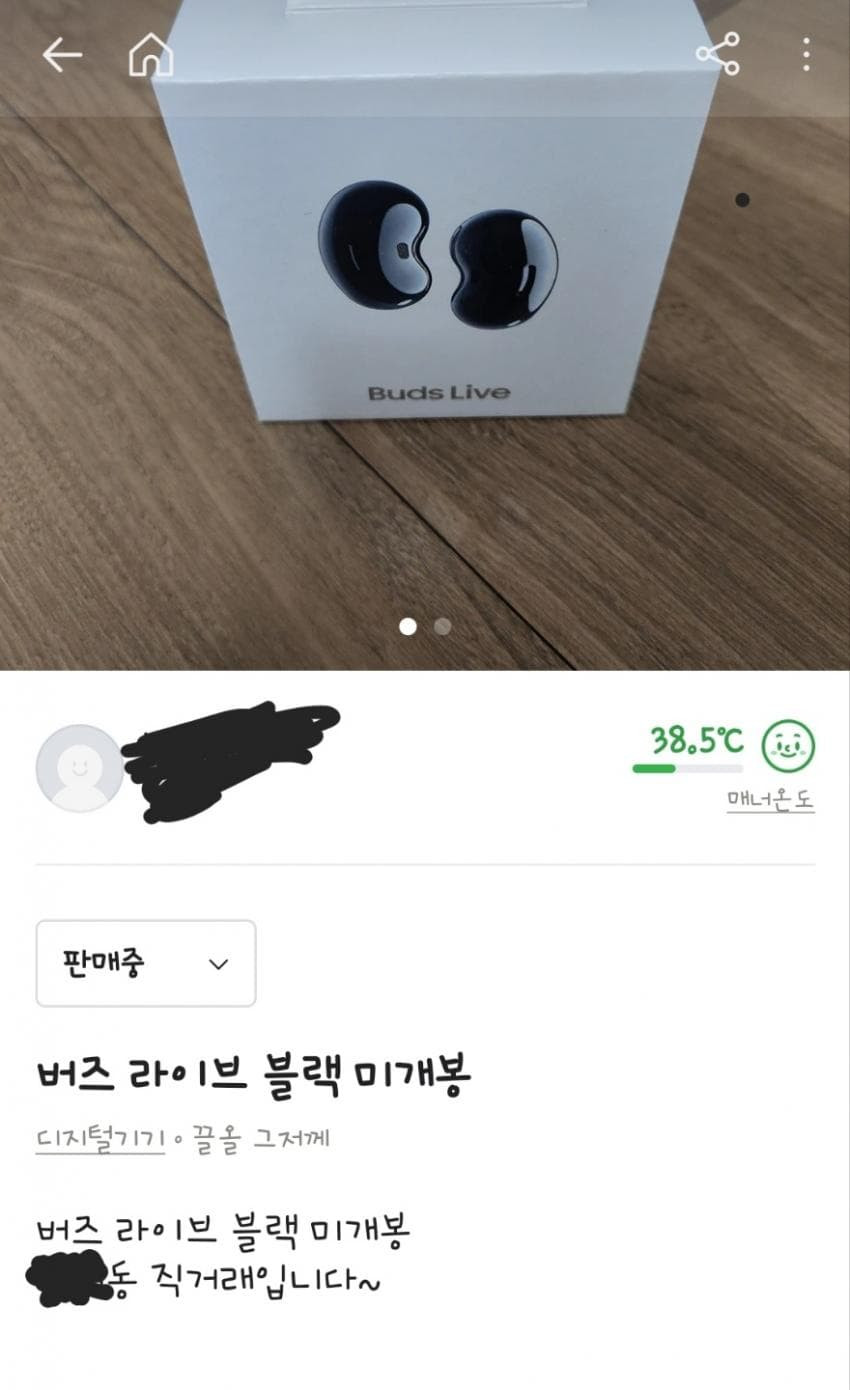The image size is (850, 1390).
Task: Share this Buds Live listing
Action: click(717, 54)
